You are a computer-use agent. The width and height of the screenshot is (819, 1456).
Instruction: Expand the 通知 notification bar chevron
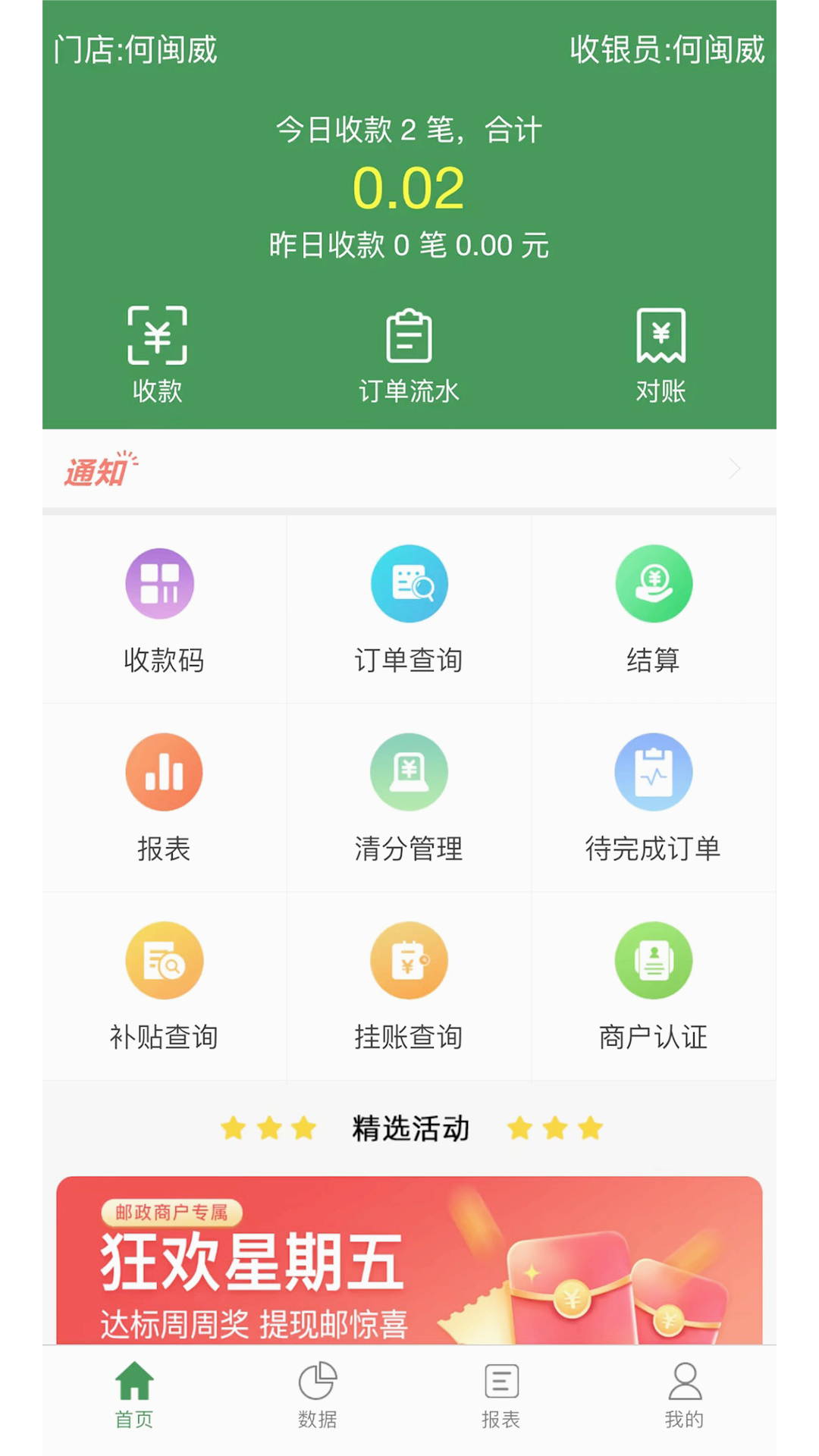tap(733, 469)
